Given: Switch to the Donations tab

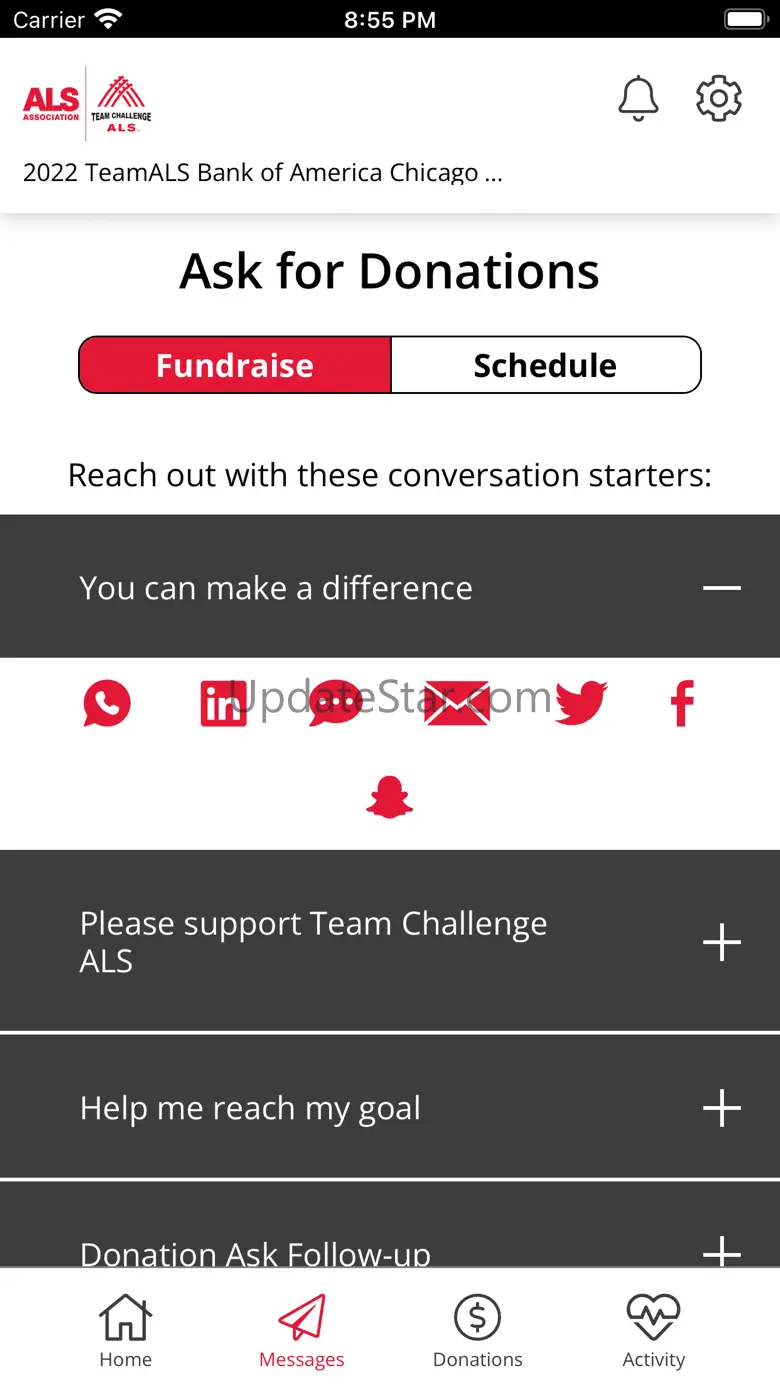Looking at the screenshot, I should tap(477, 1330).
